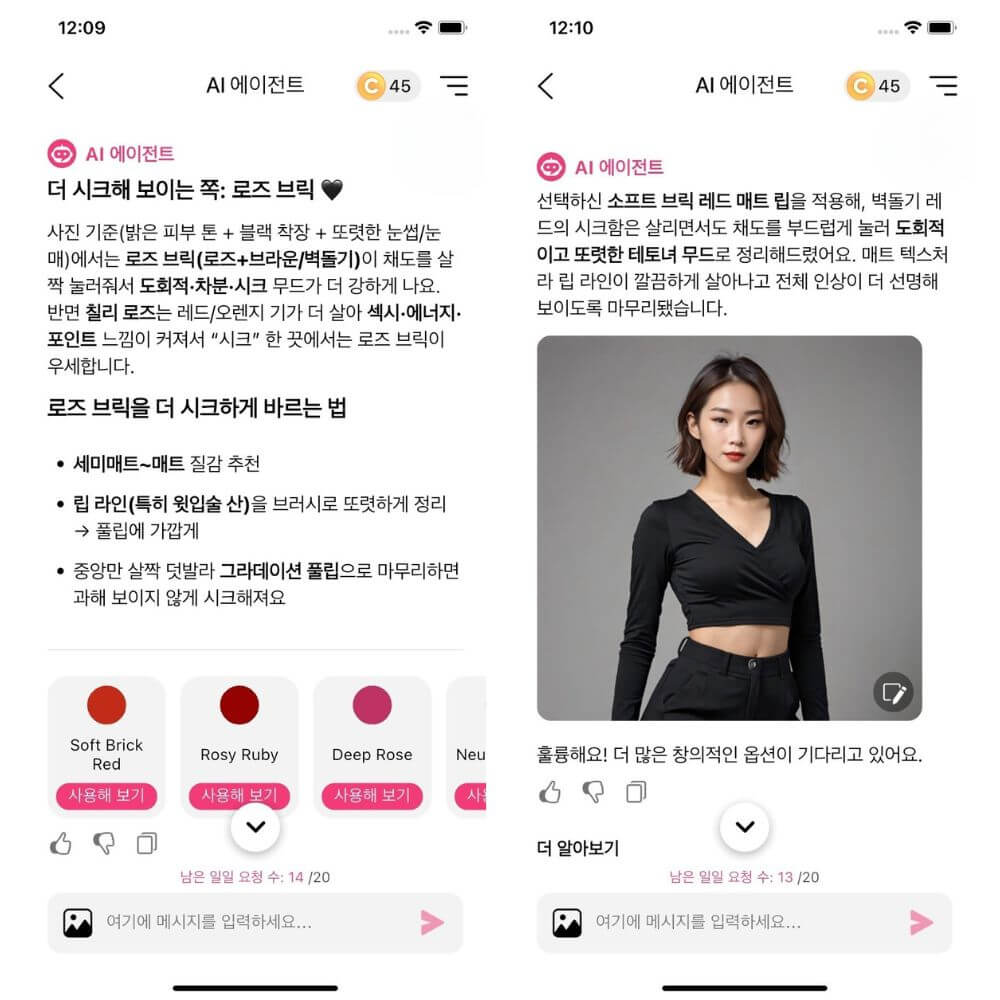The height and width of the screenshot is (1000, 1000).
Task: Focus the message field under 13/20 counter
Action: point(740,922)
